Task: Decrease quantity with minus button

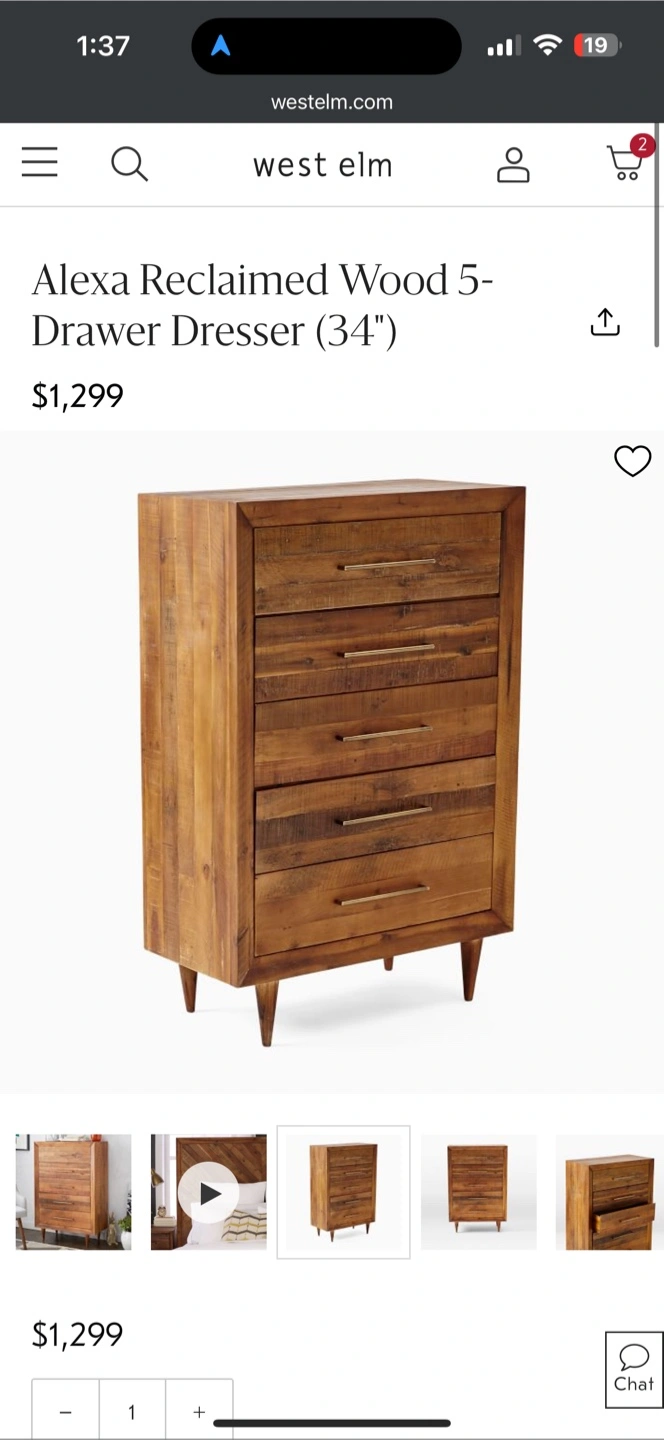Action: (65, 1412)
